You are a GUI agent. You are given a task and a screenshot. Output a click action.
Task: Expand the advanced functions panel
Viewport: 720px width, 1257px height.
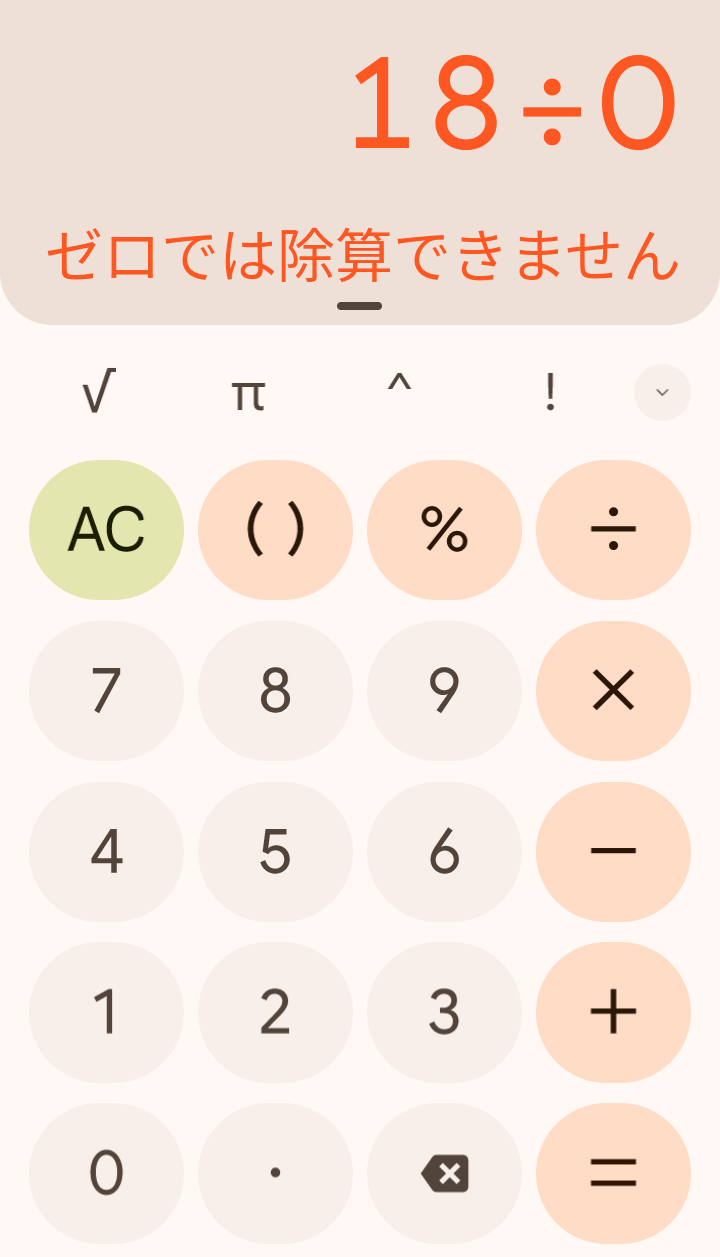(661, 393)
